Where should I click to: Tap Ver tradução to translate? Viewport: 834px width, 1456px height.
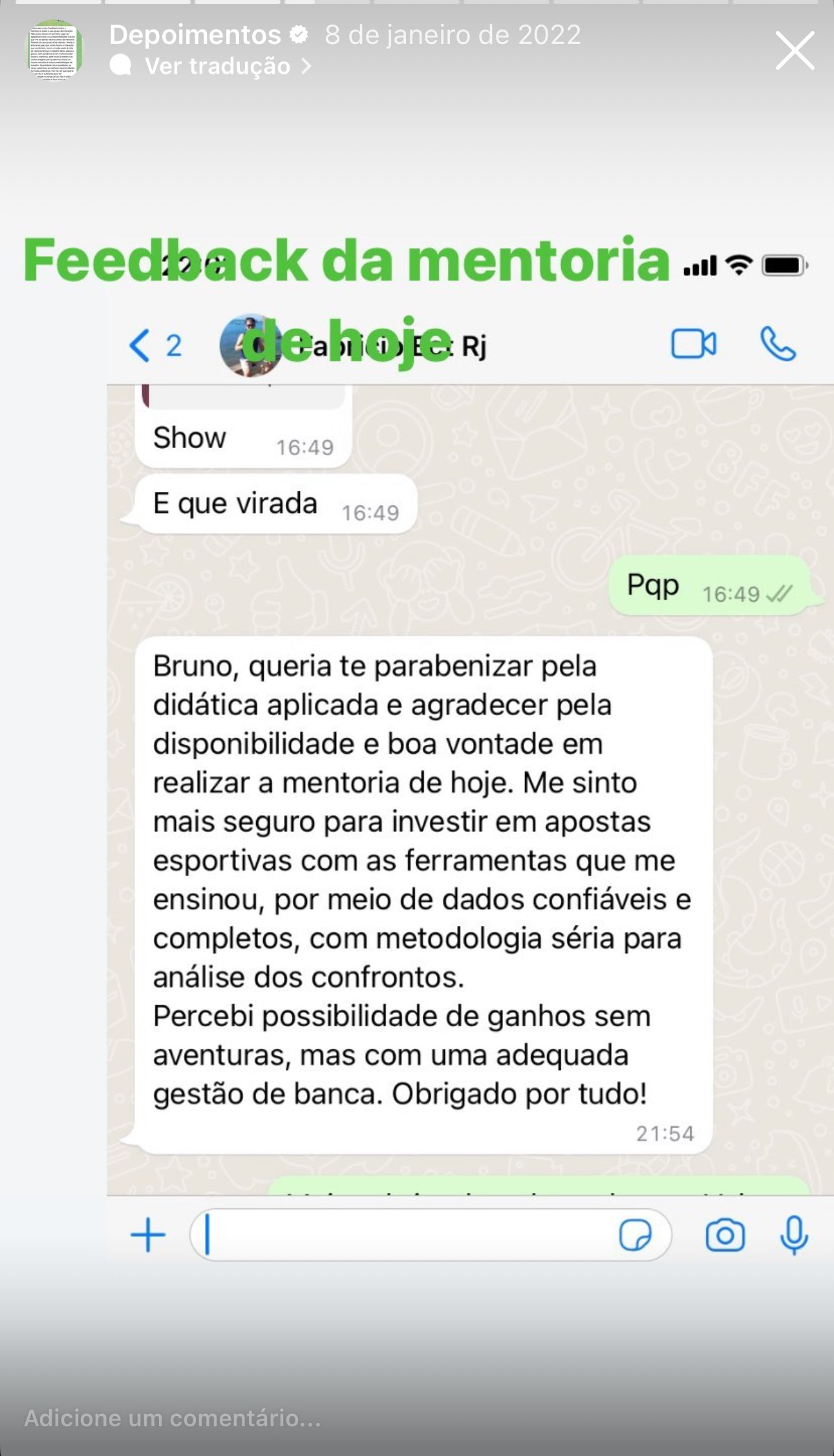point(217,67)
